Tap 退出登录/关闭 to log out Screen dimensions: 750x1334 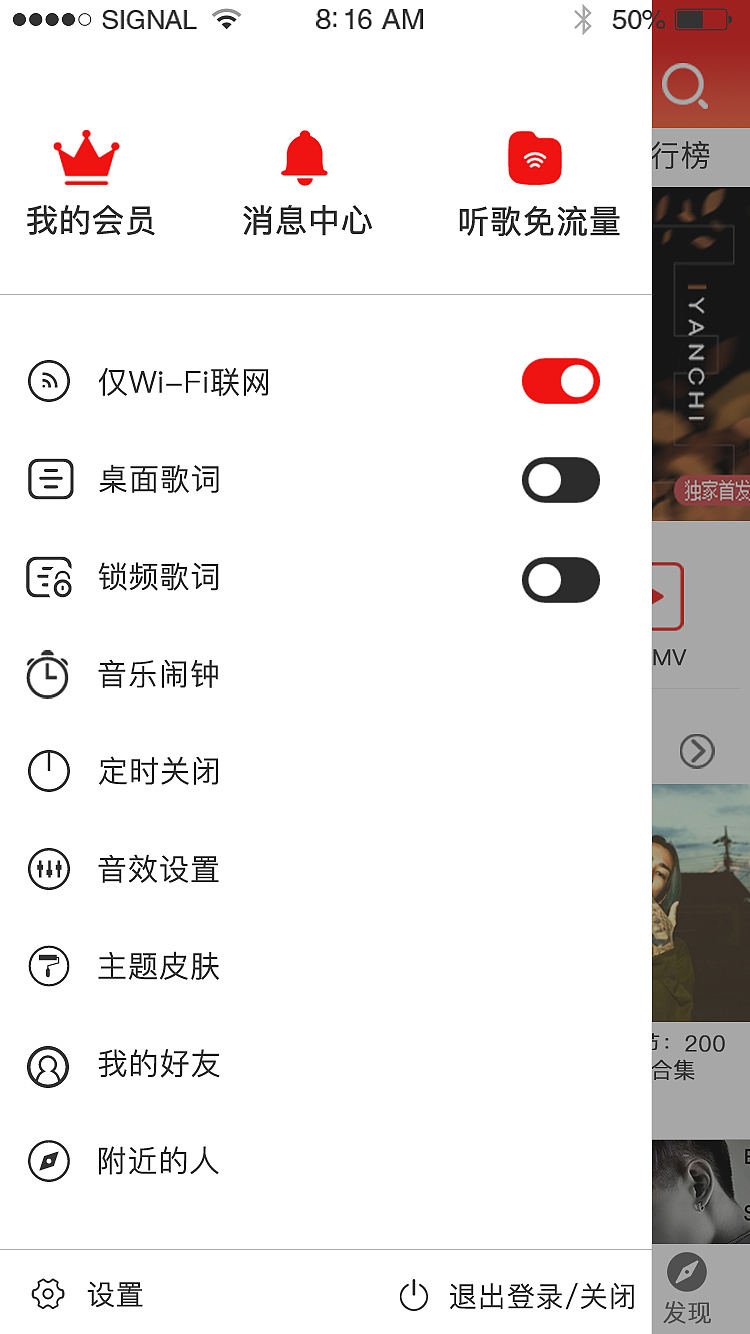(x=520, y=1294)
